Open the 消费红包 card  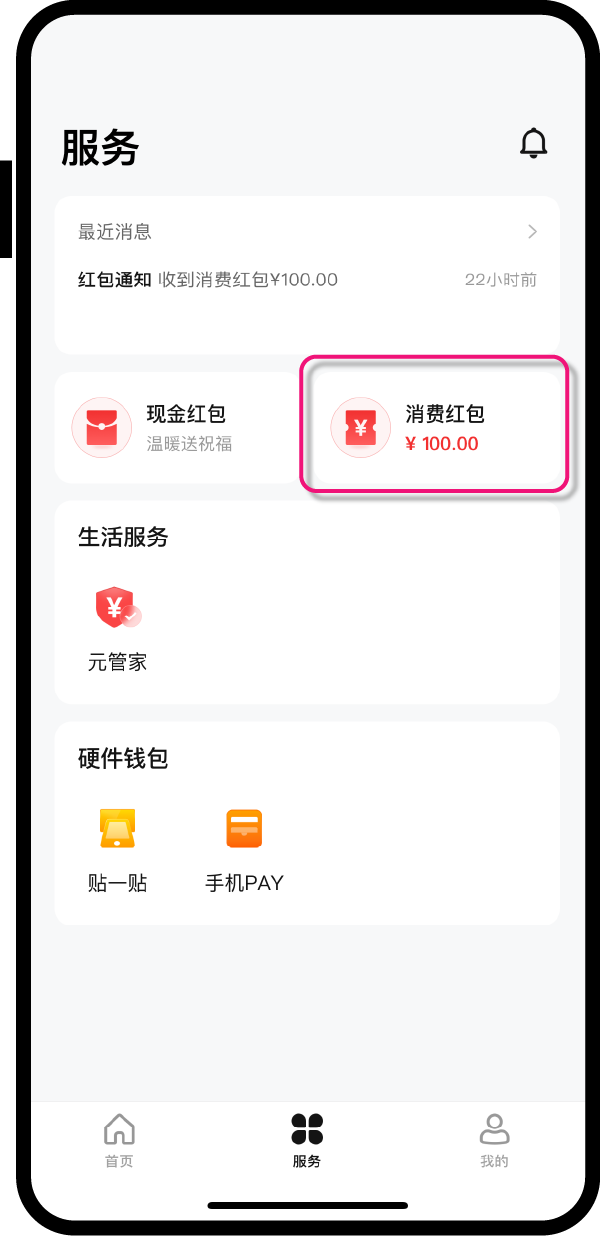[435, 427]
